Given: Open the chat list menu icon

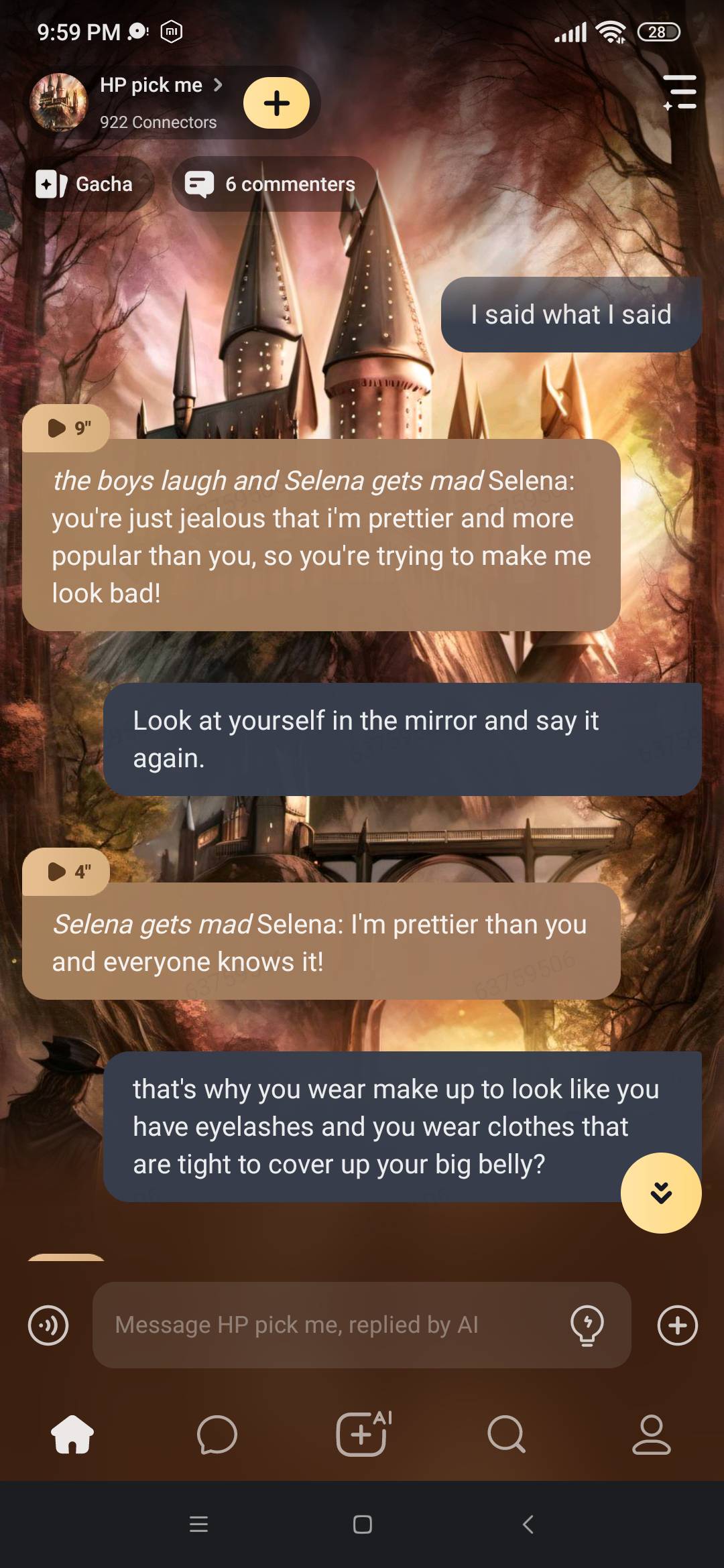Looking at the screenshot, I should tap(680, 92).
